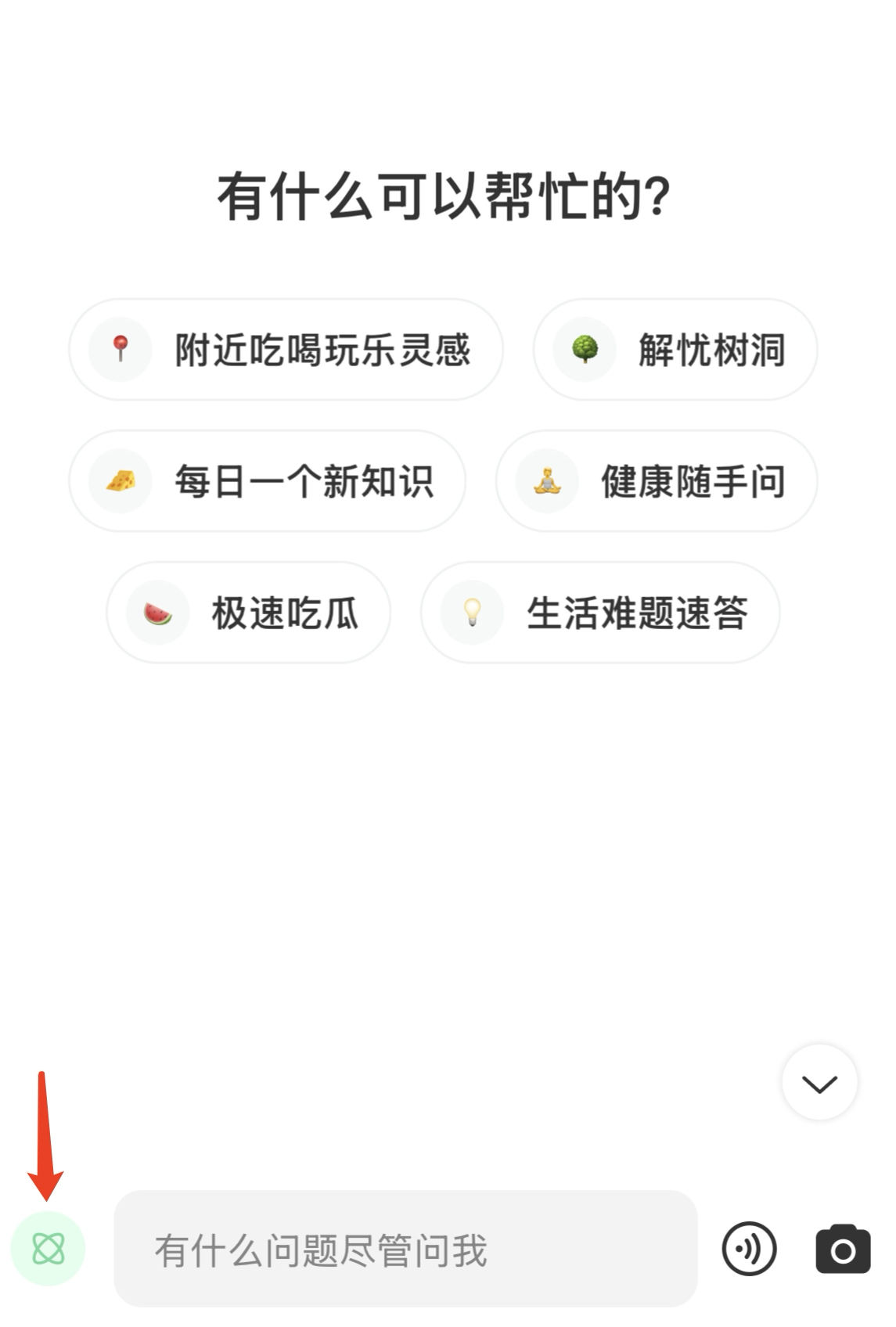
Task: Open the 每日一个新知识 prompt
Action: pos(267,481)
